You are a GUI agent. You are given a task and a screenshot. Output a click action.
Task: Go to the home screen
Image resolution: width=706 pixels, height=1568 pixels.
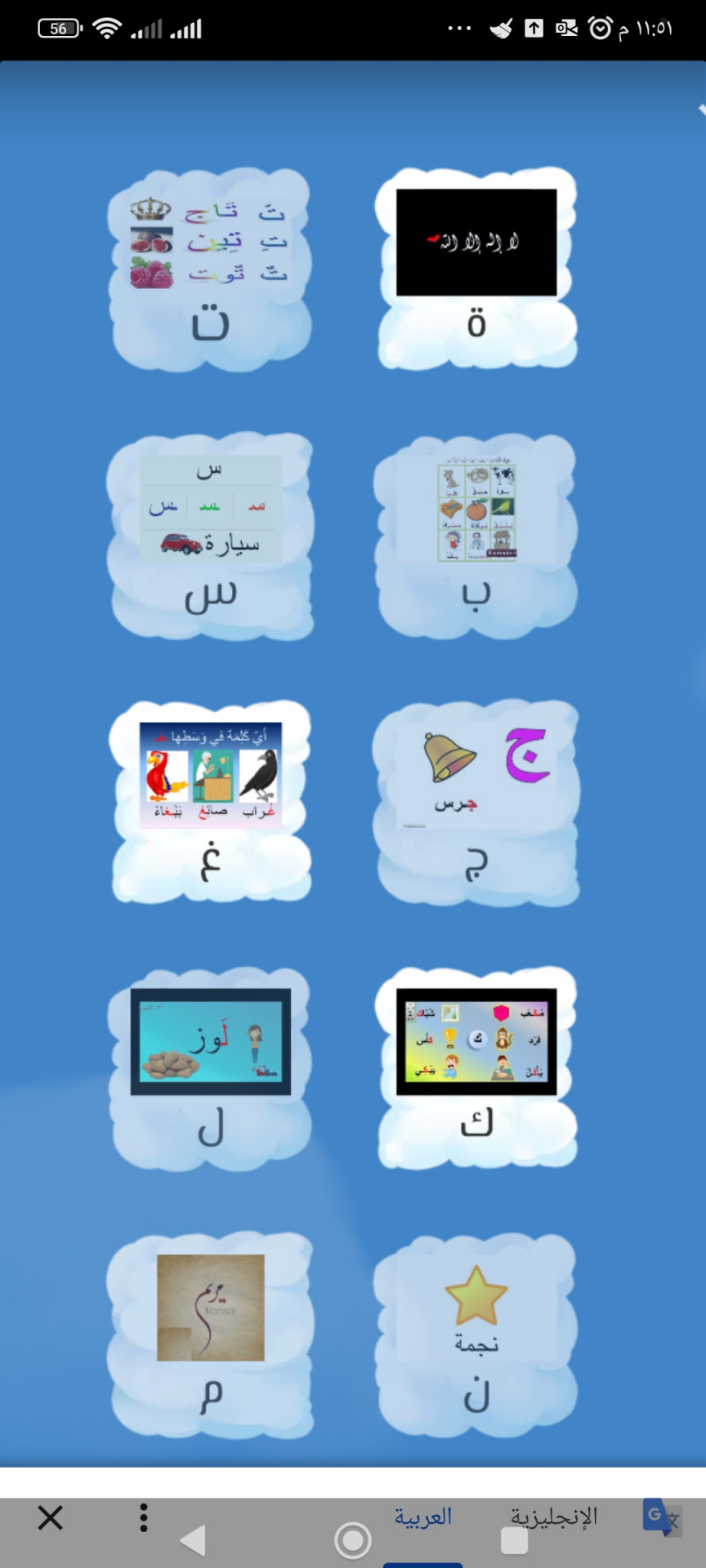[x=353, y=1540]
